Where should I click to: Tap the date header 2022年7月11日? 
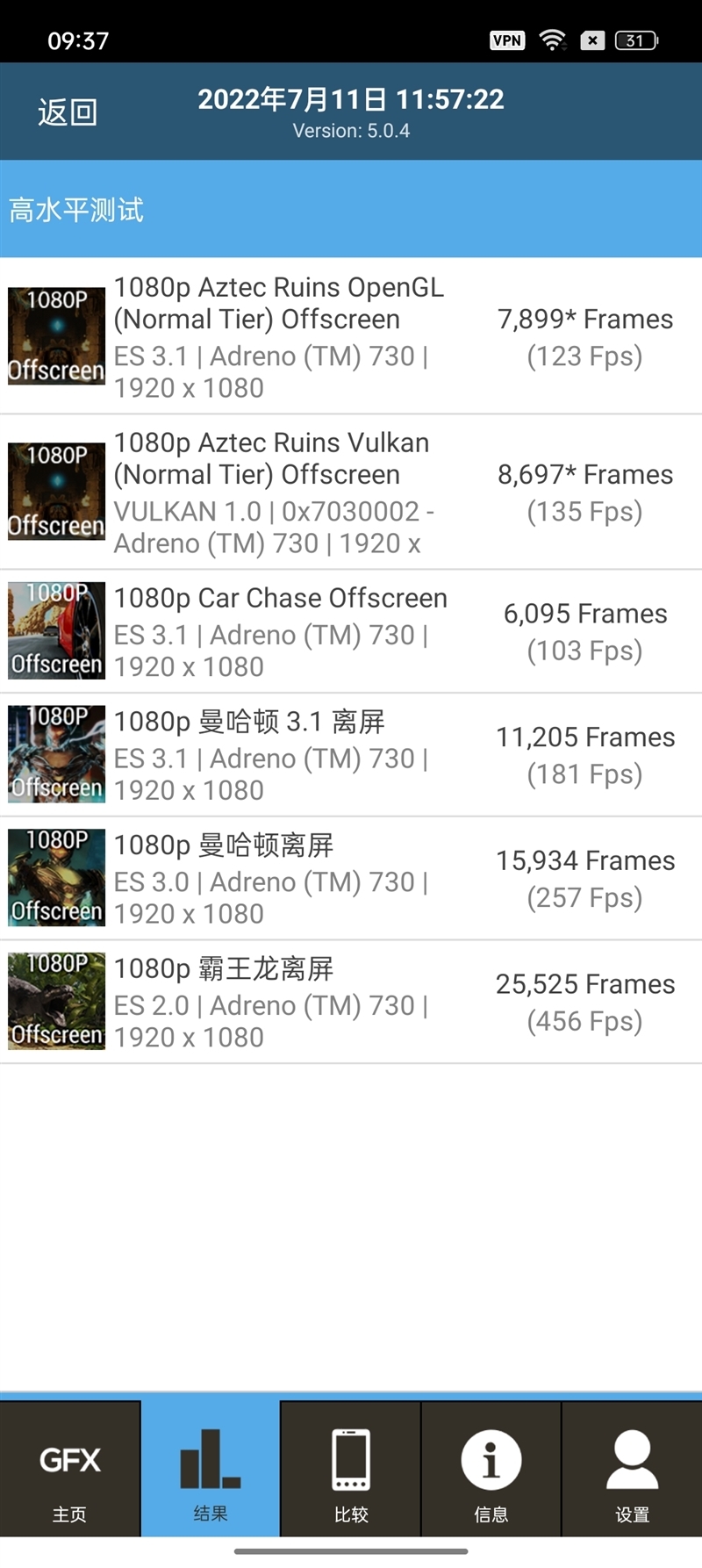[x=351, y=99]
